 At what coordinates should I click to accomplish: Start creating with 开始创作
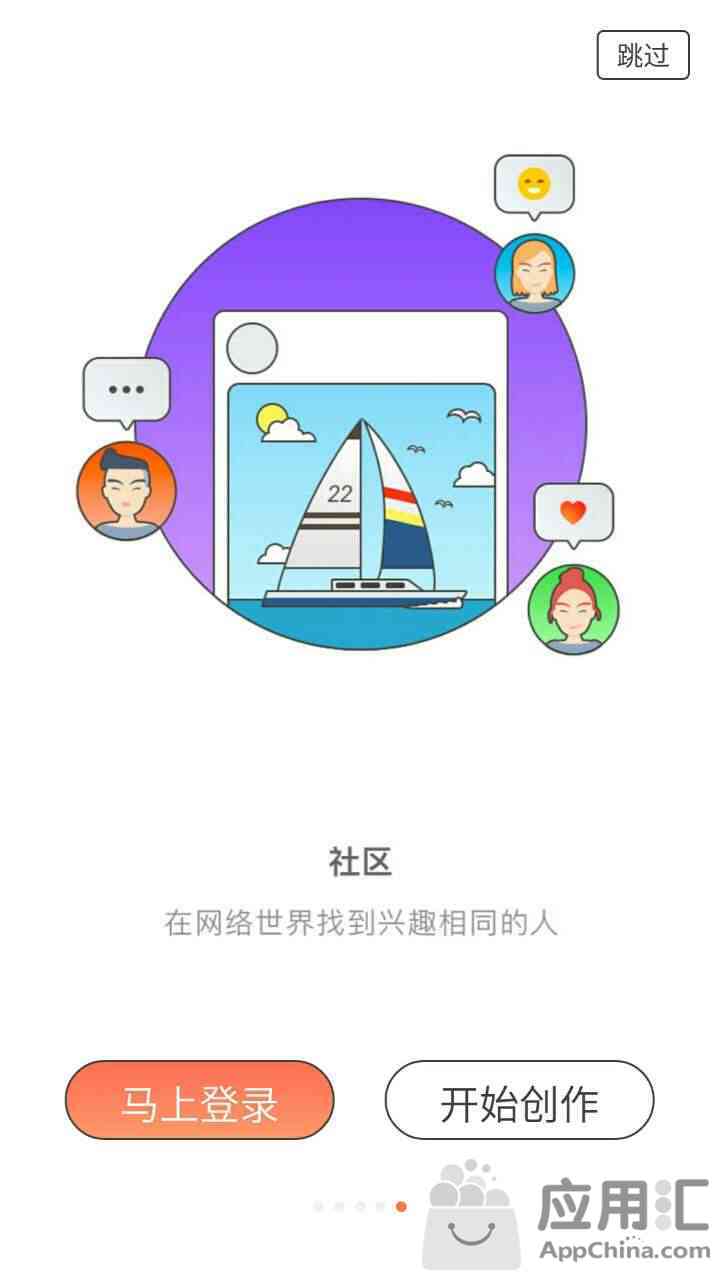[519, 1101]
